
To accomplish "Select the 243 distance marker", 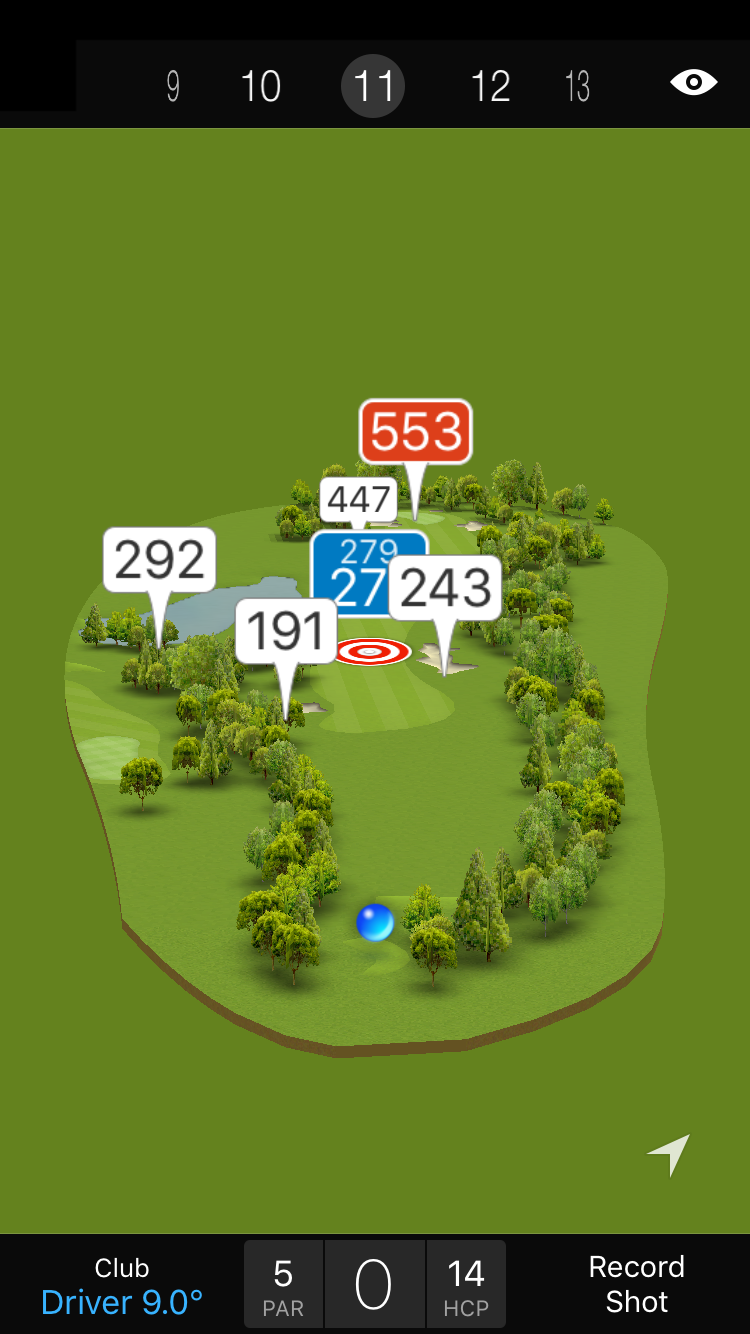I will pyautogui.click(x=445, y=588).
